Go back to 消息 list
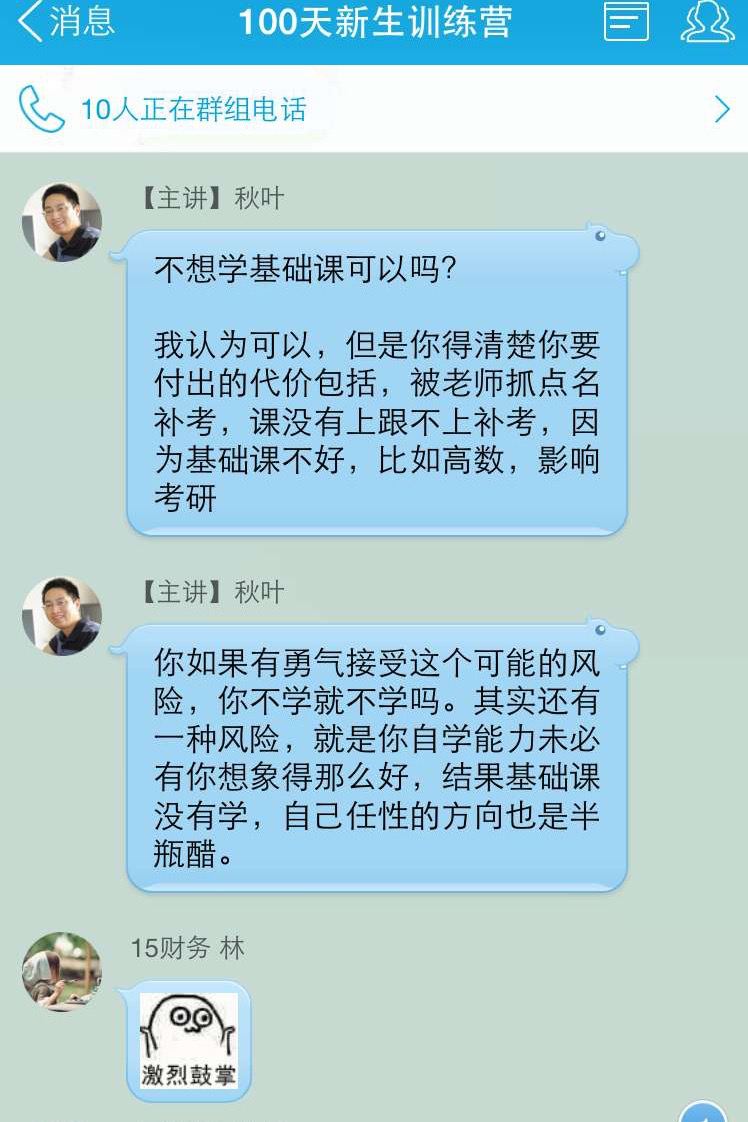 coord(65,22)
